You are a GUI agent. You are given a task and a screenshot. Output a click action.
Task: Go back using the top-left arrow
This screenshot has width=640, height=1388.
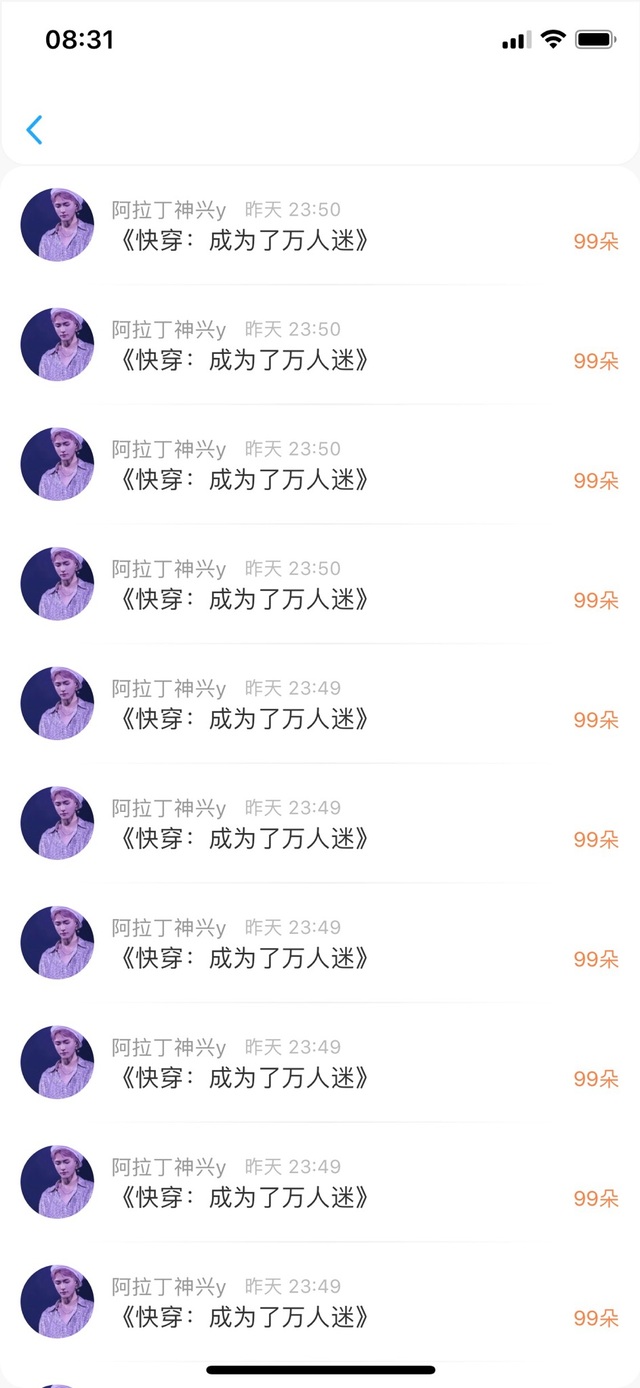tap(34, 130)
